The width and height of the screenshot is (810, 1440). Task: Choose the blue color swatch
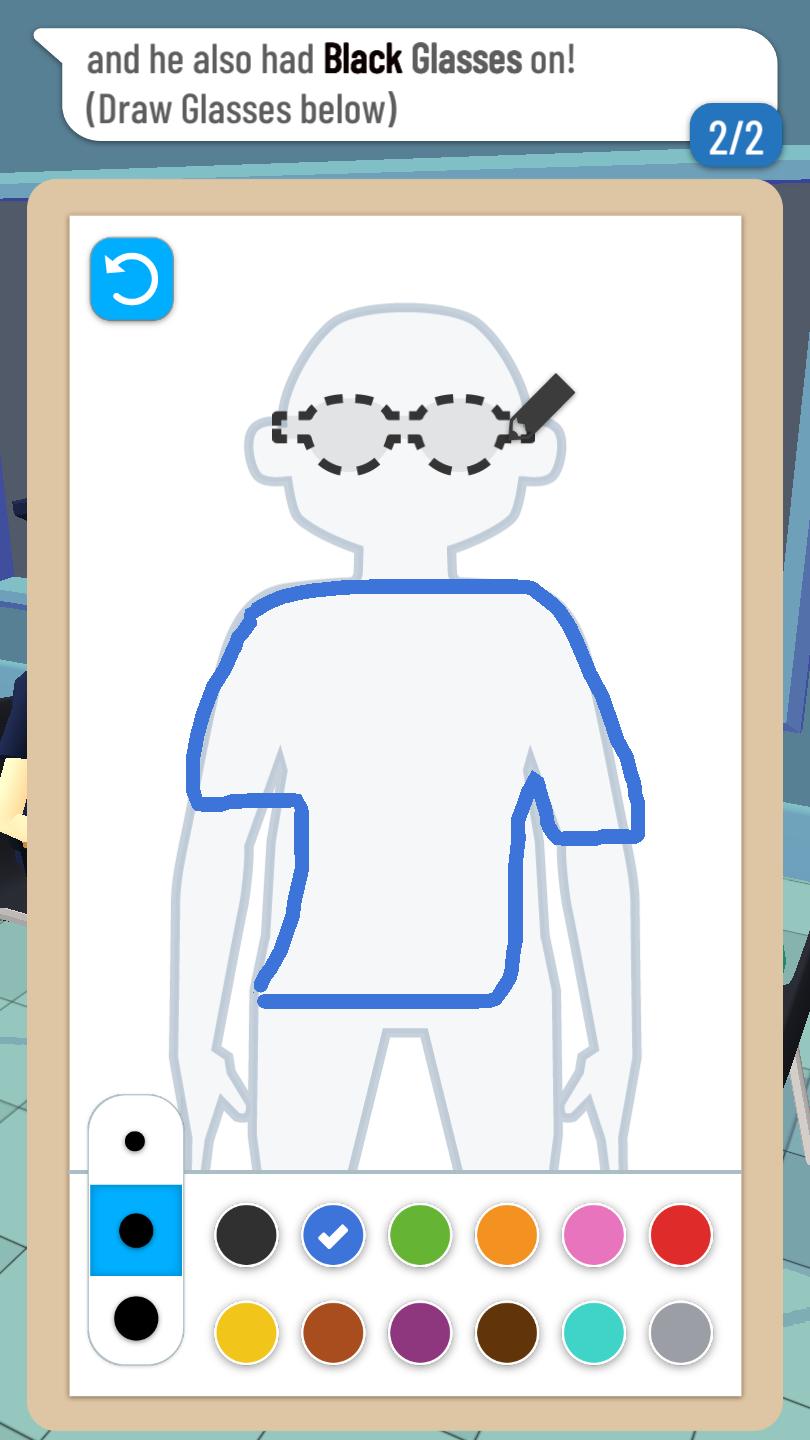click(x=333, y=1235)
